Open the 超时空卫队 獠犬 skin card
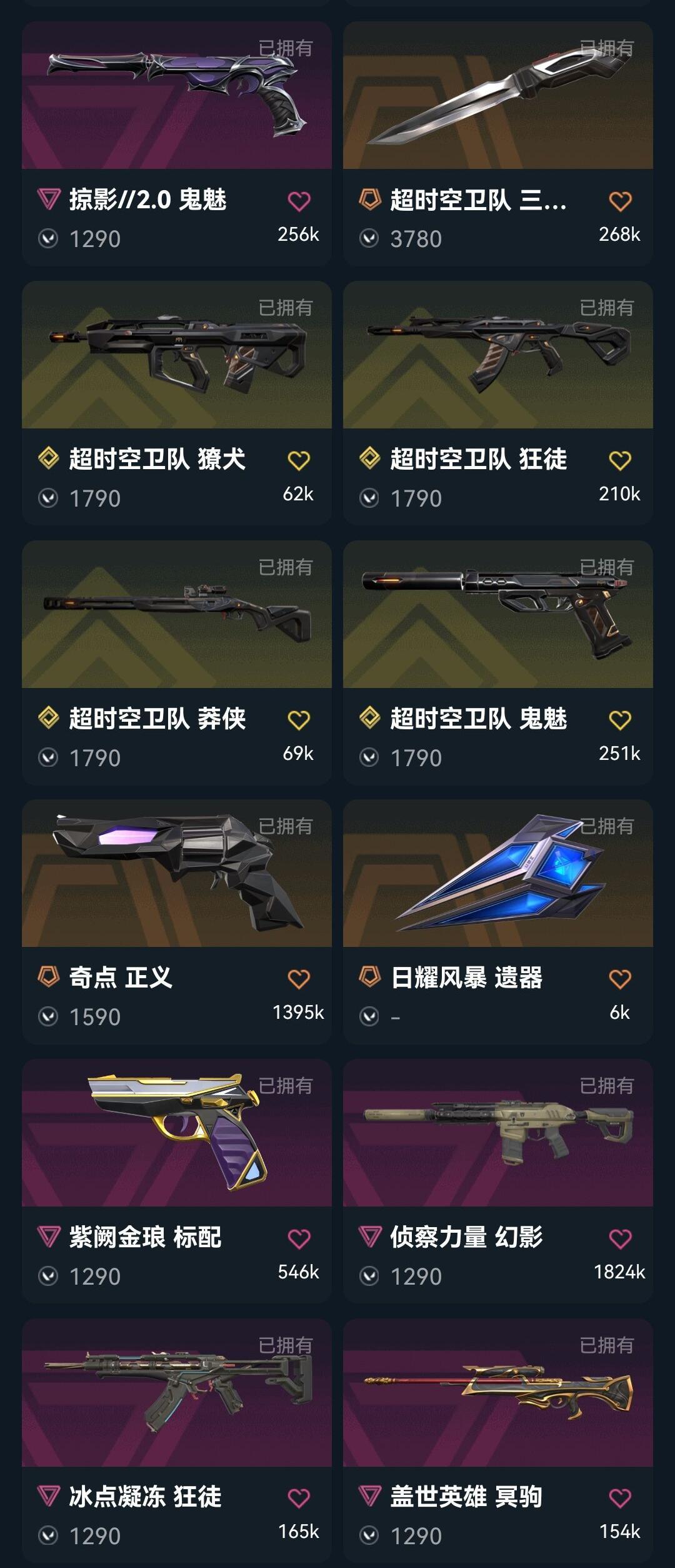Image resolution: width=675 pixels, height=1568 pixels. click(177, 403)
